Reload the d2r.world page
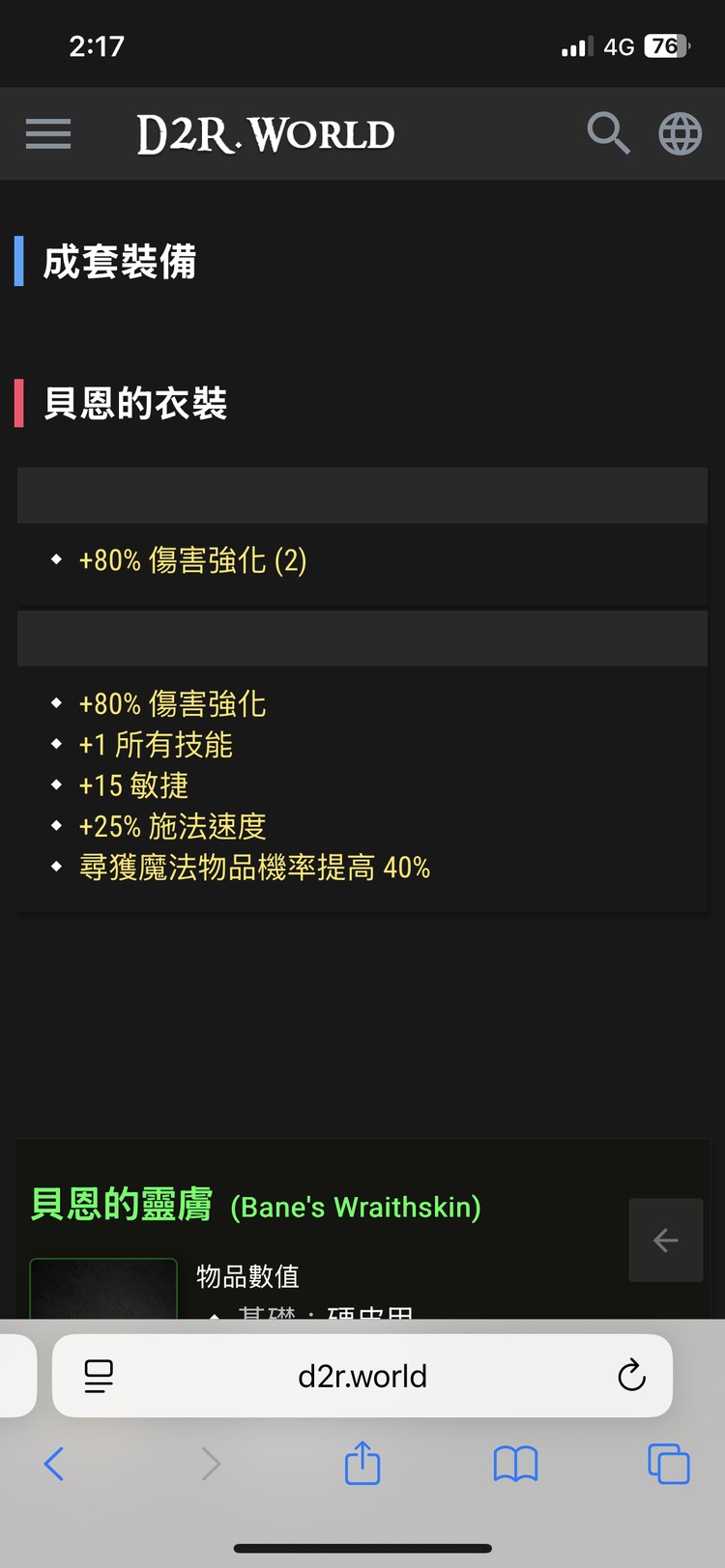The image size is (725, 1568). pyautogui.click(x=630, y=1376)
